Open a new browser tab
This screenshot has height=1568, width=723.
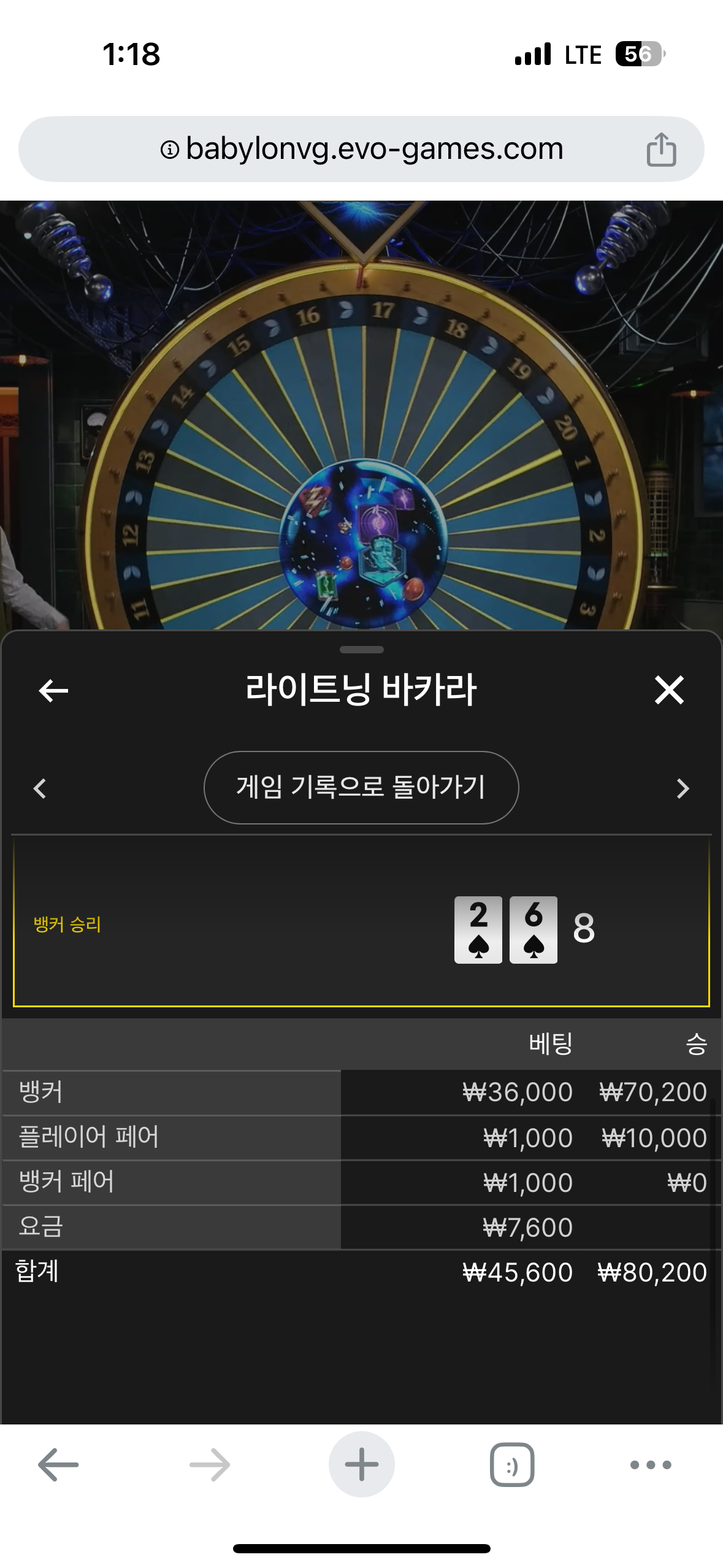pyautogui.click(x=361, y=1465)
